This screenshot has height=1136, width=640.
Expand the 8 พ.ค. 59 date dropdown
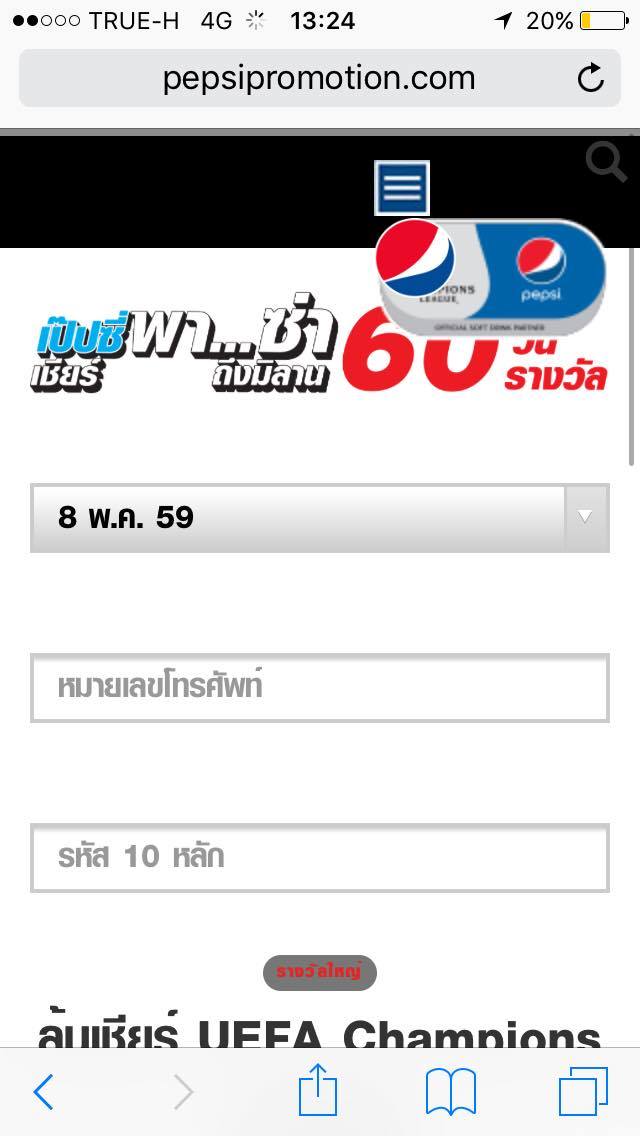pyautogui.click(x=319, y=518)
